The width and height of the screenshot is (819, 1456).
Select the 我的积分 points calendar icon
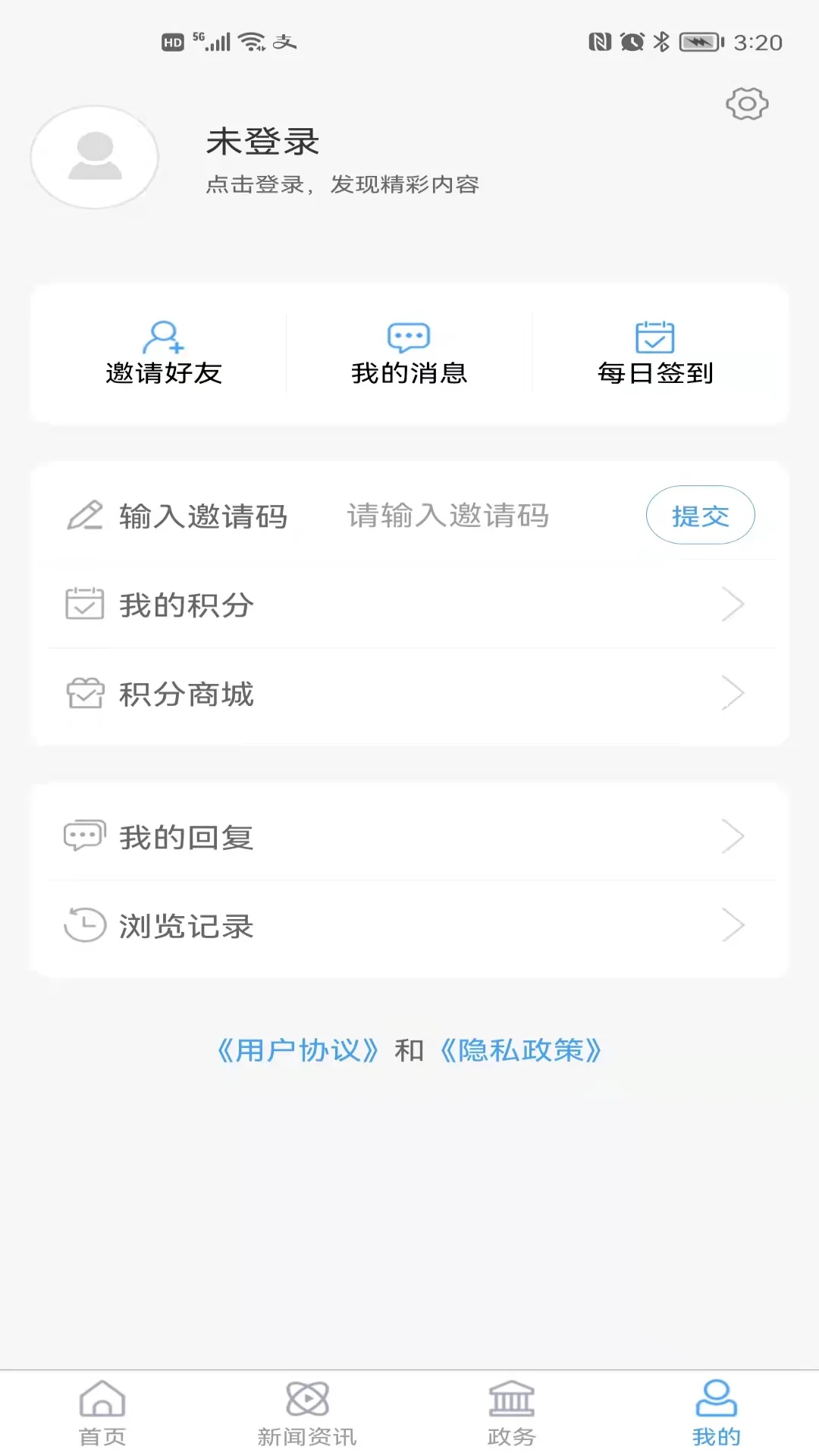(85, 604)
